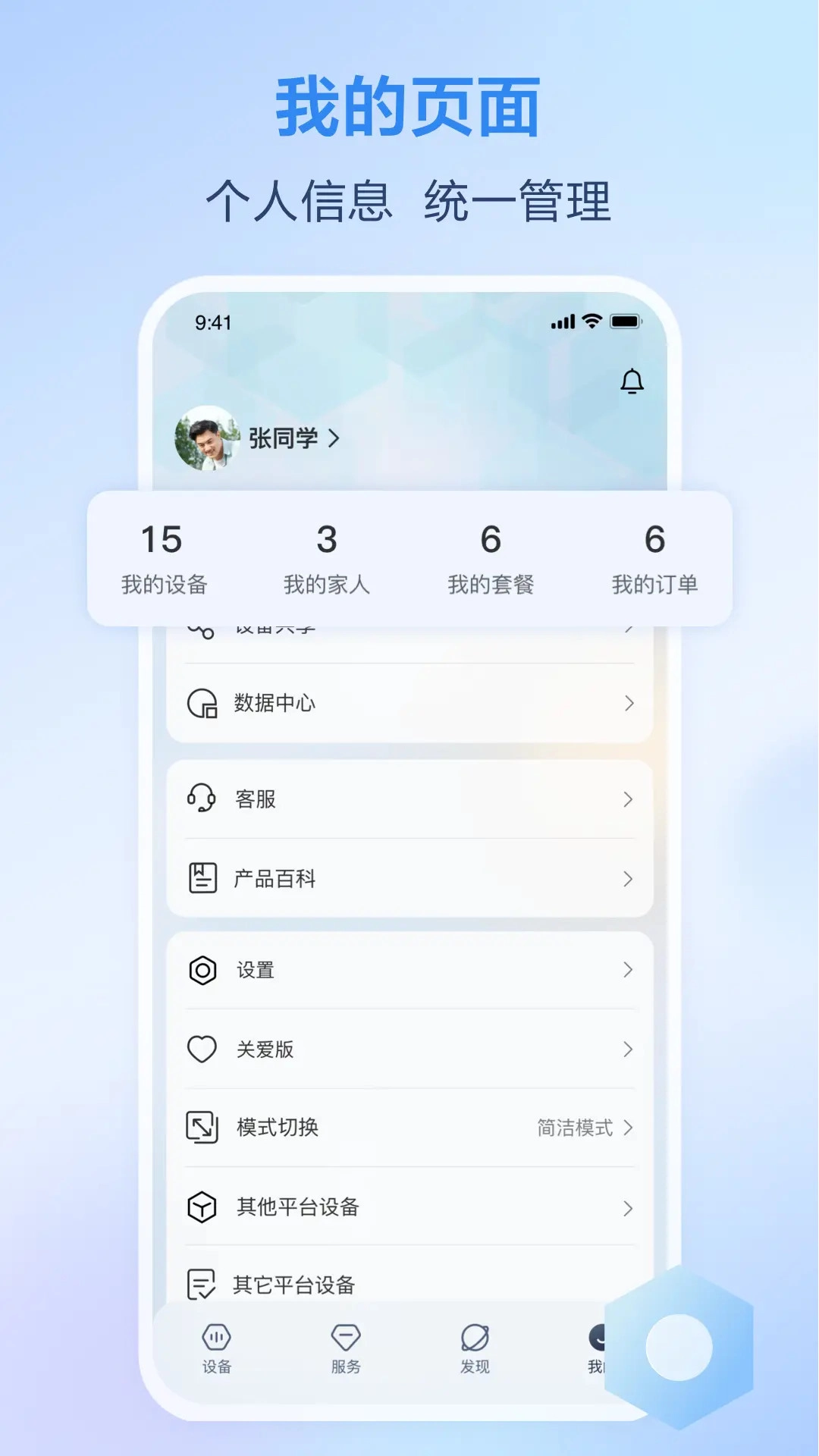Viewport: 819px width, 1456px height.
Task: Click the 关爱版 heart icon
Action: tap(202, 1050)
